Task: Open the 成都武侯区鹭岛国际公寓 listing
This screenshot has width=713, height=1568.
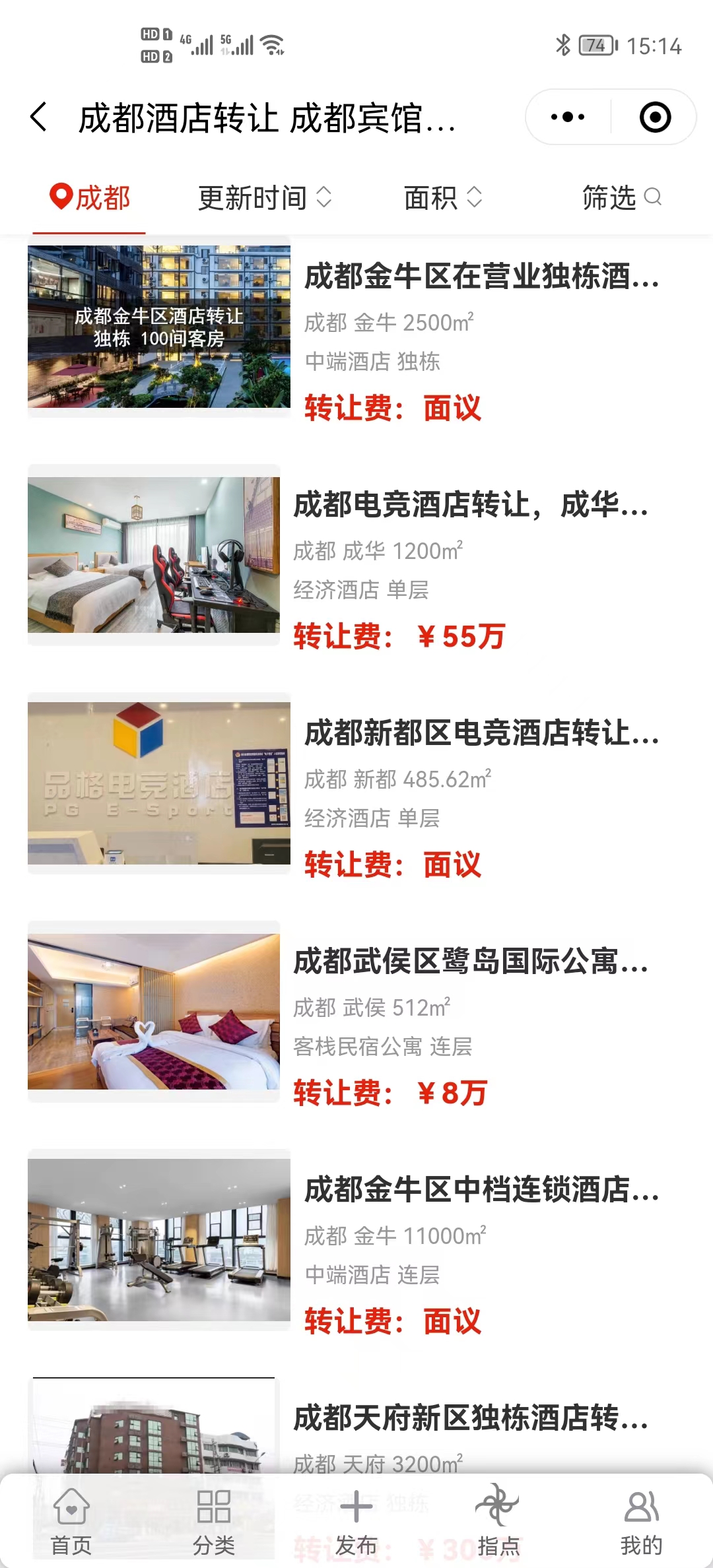Action: [470, 962]
